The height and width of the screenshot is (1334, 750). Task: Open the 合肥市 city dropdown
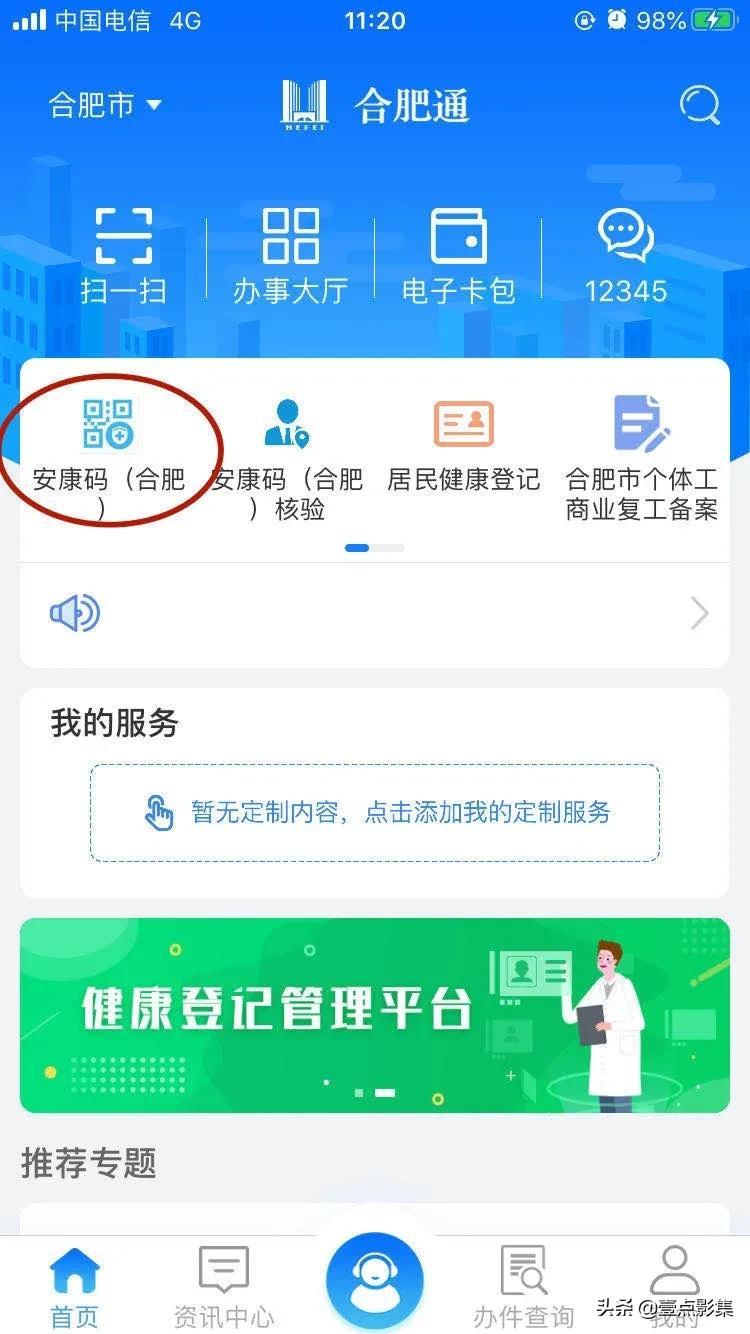(105, 105)
